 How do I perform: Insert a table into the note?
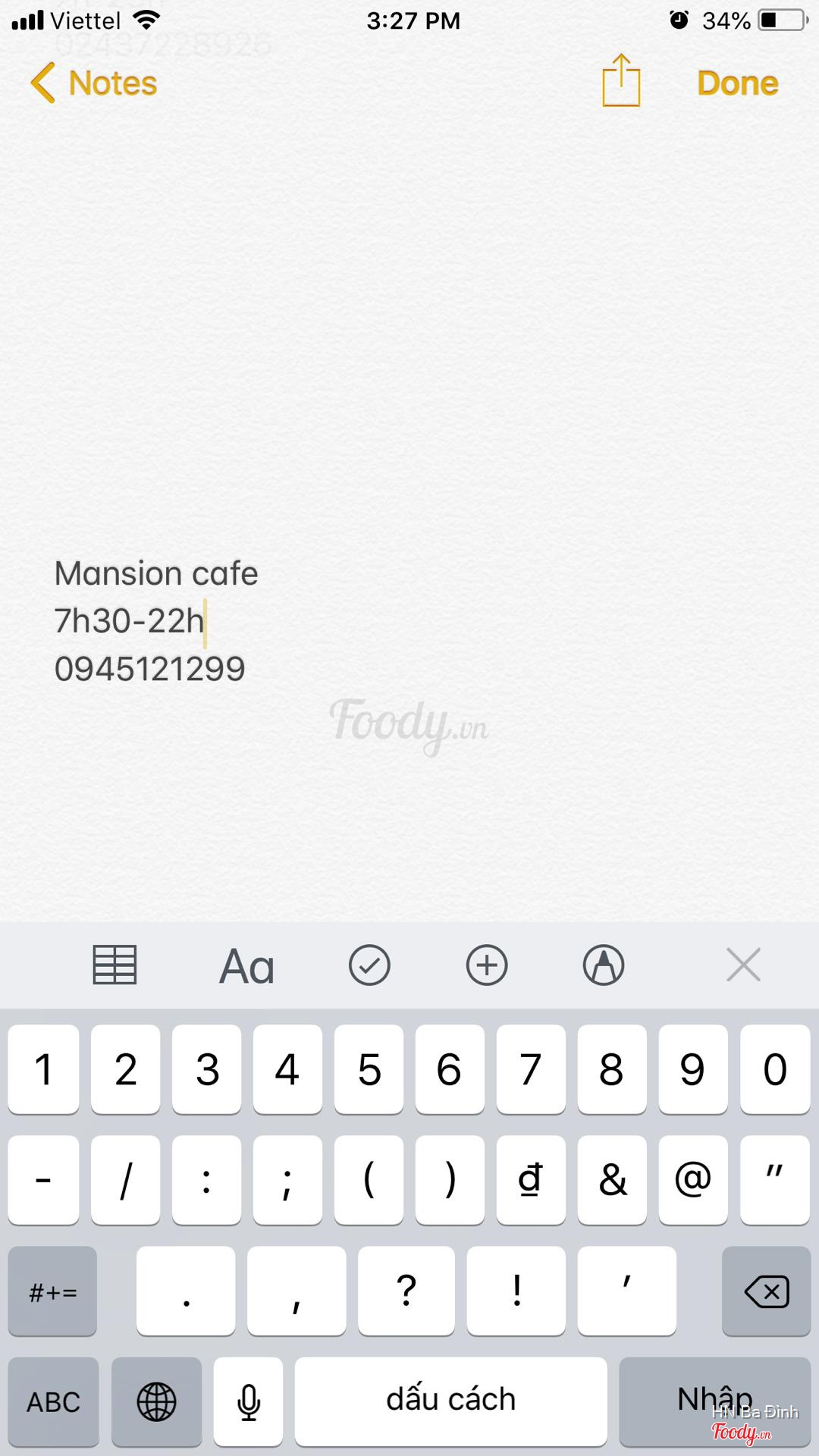(115, 965)
